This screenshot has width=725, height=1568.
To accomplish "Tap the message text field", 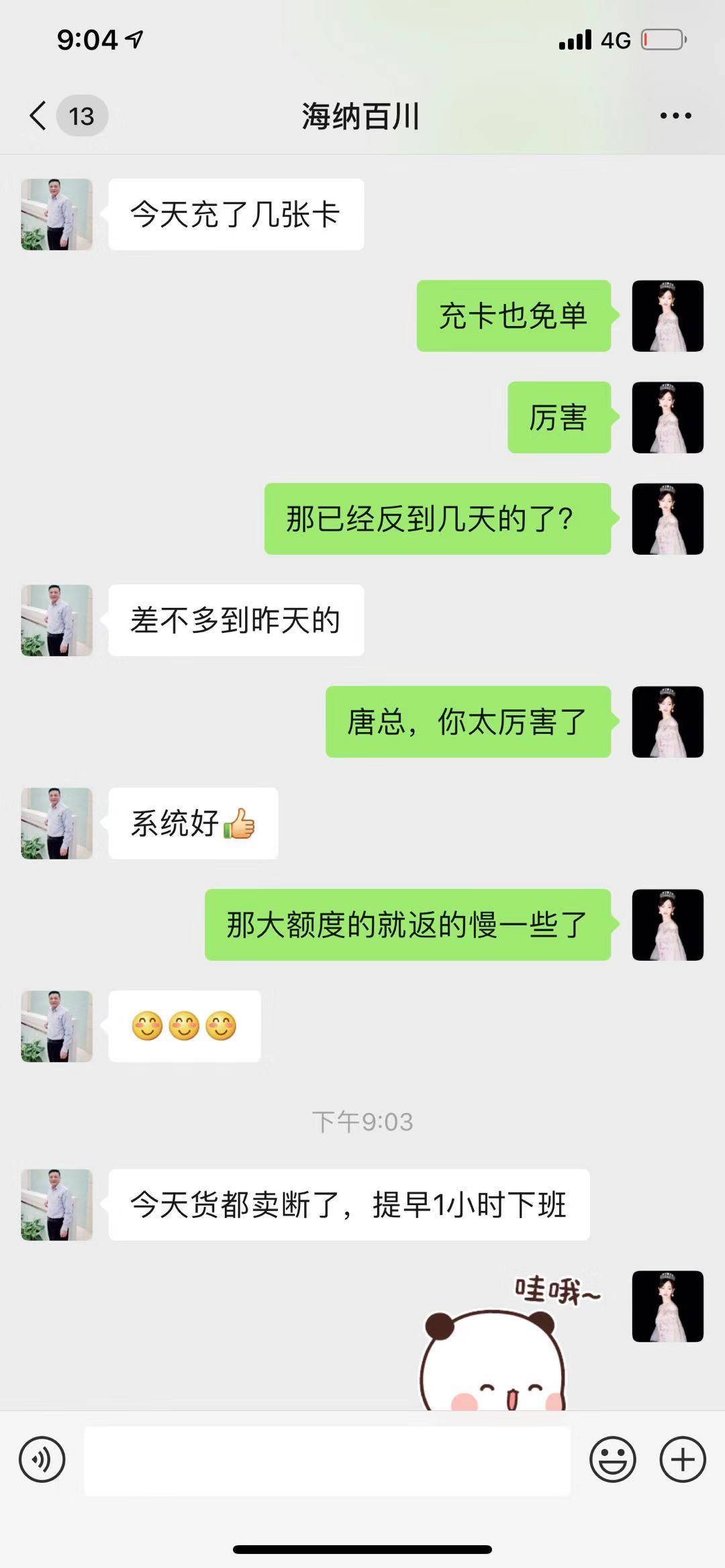I will point(327,1460).
